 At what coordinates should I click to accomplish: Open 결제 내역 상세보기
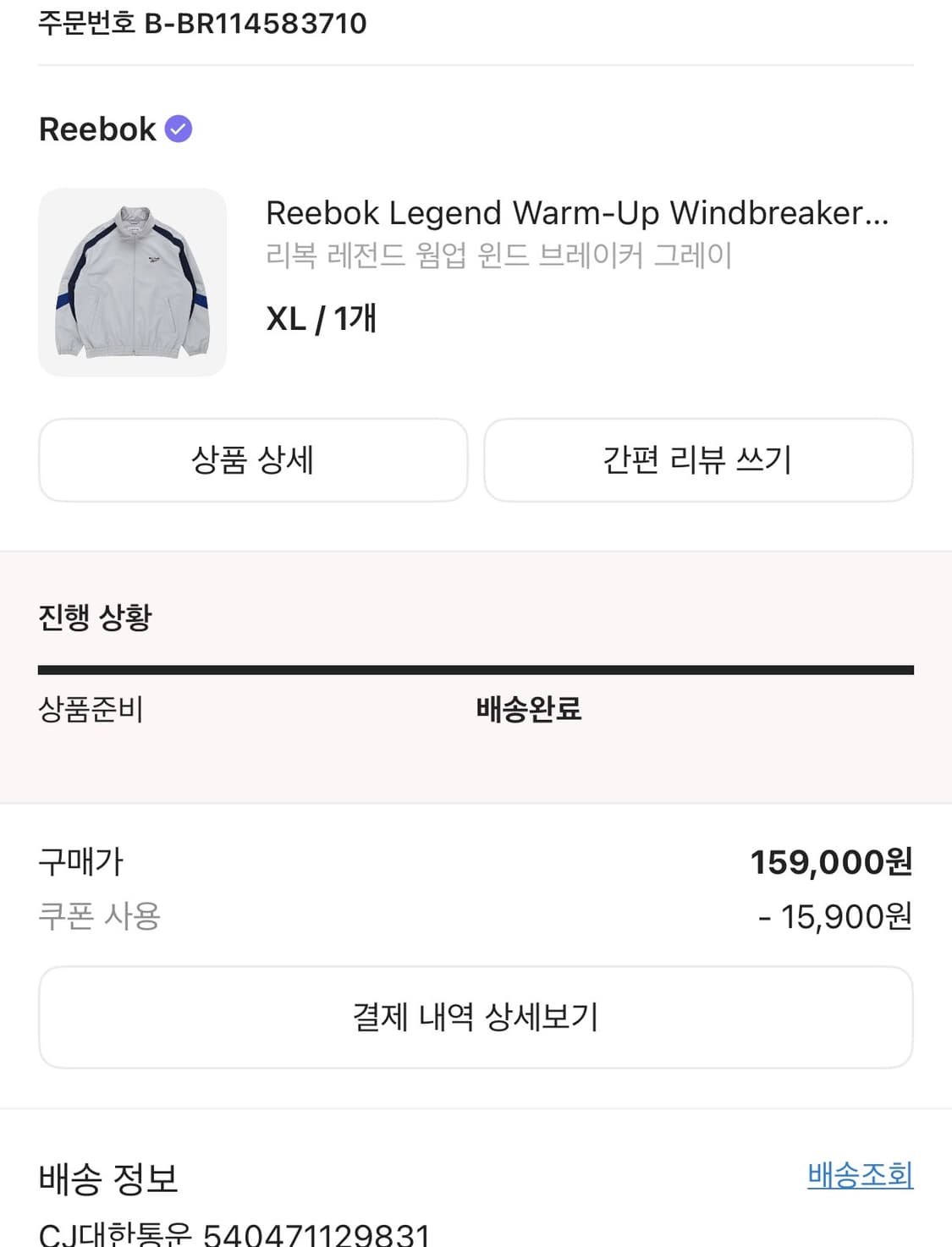[x=476, y=1017]
